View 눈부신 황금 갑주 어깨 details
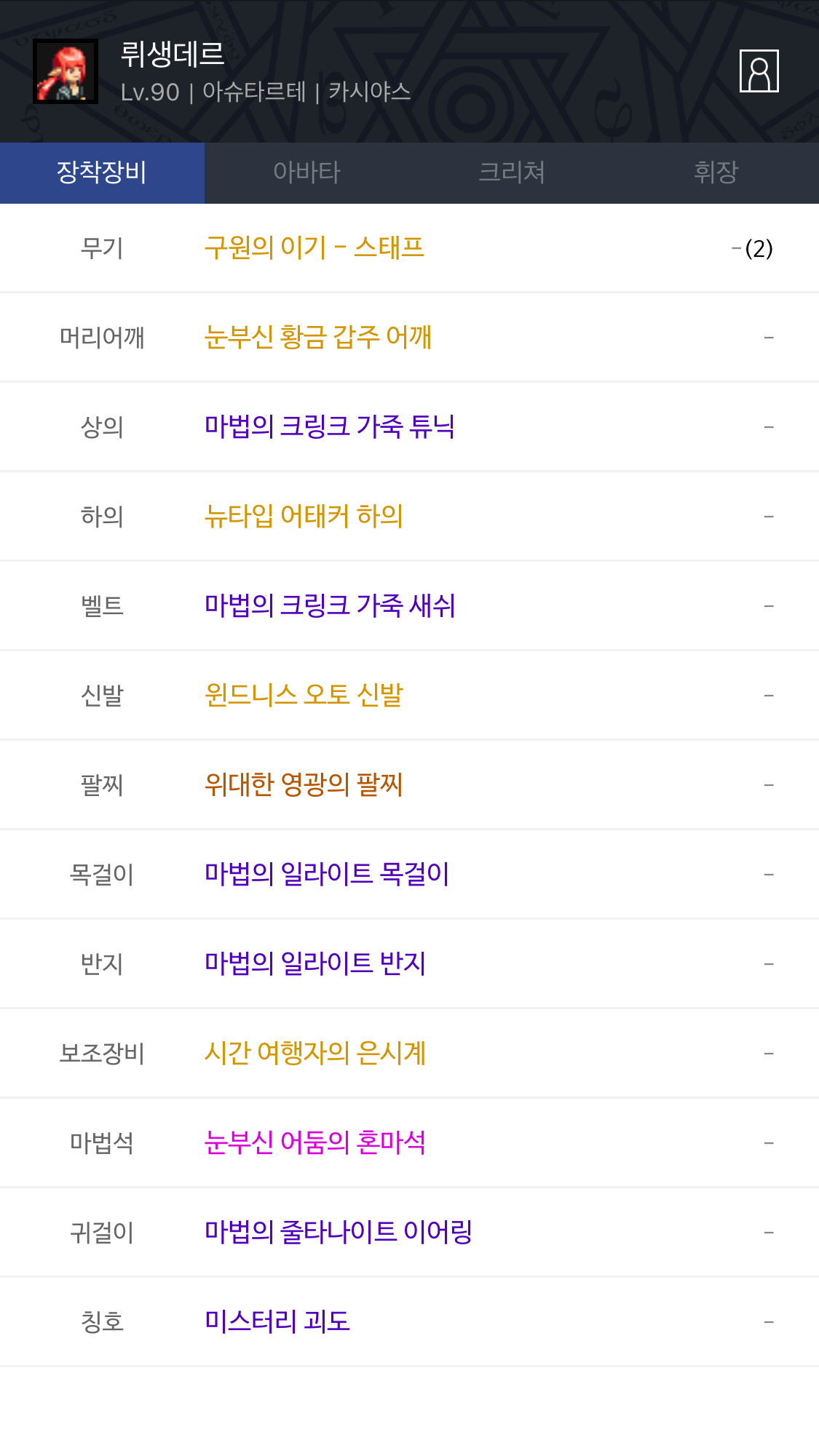 tap(318, 338)
